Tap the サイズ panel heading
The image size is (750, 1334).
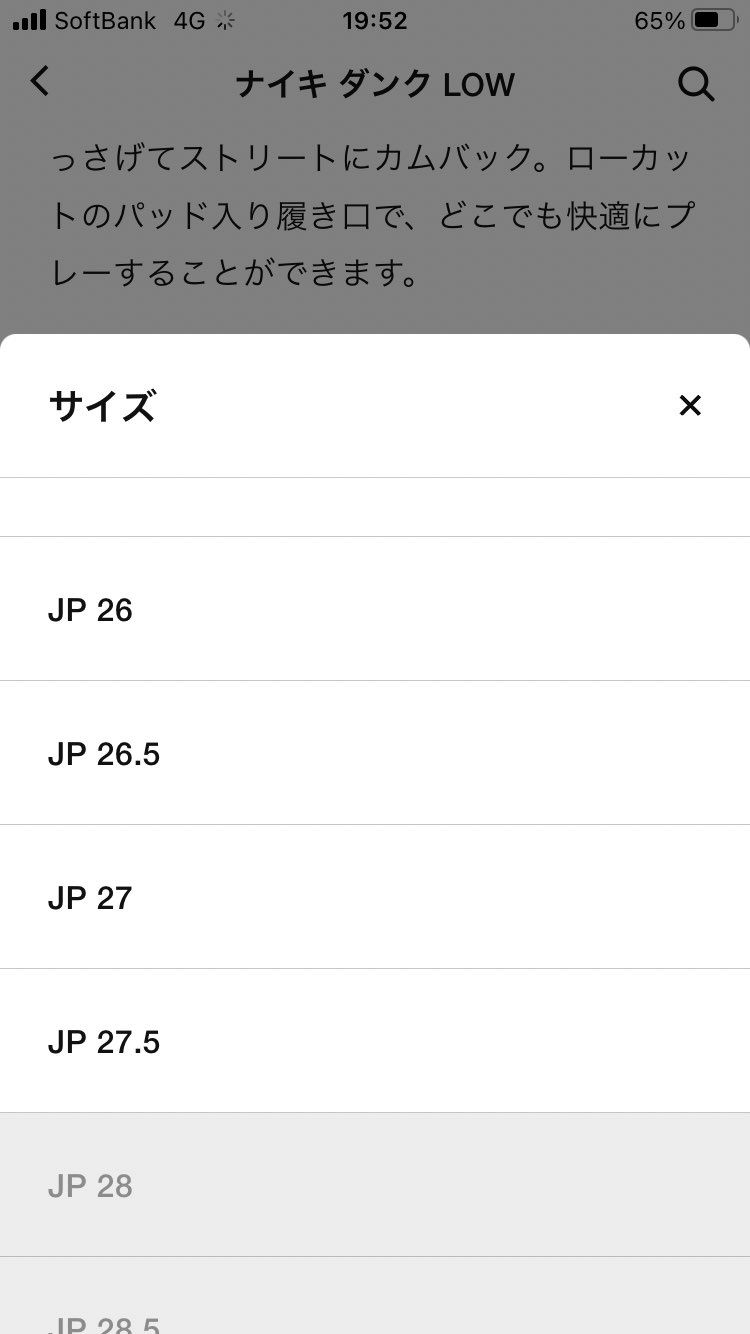(x=101, y=406)
